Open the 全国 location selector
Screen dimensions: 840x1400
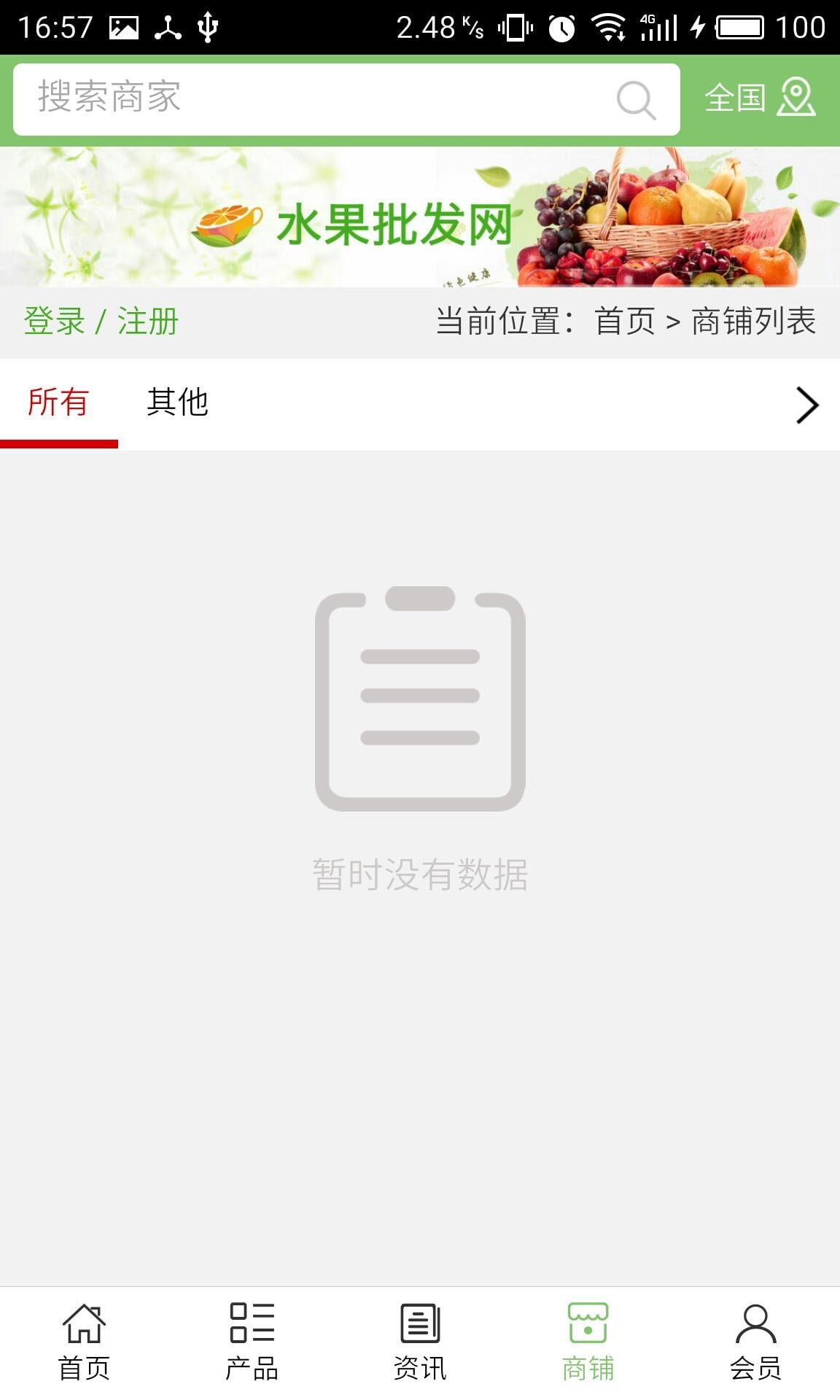pos(759,98)
